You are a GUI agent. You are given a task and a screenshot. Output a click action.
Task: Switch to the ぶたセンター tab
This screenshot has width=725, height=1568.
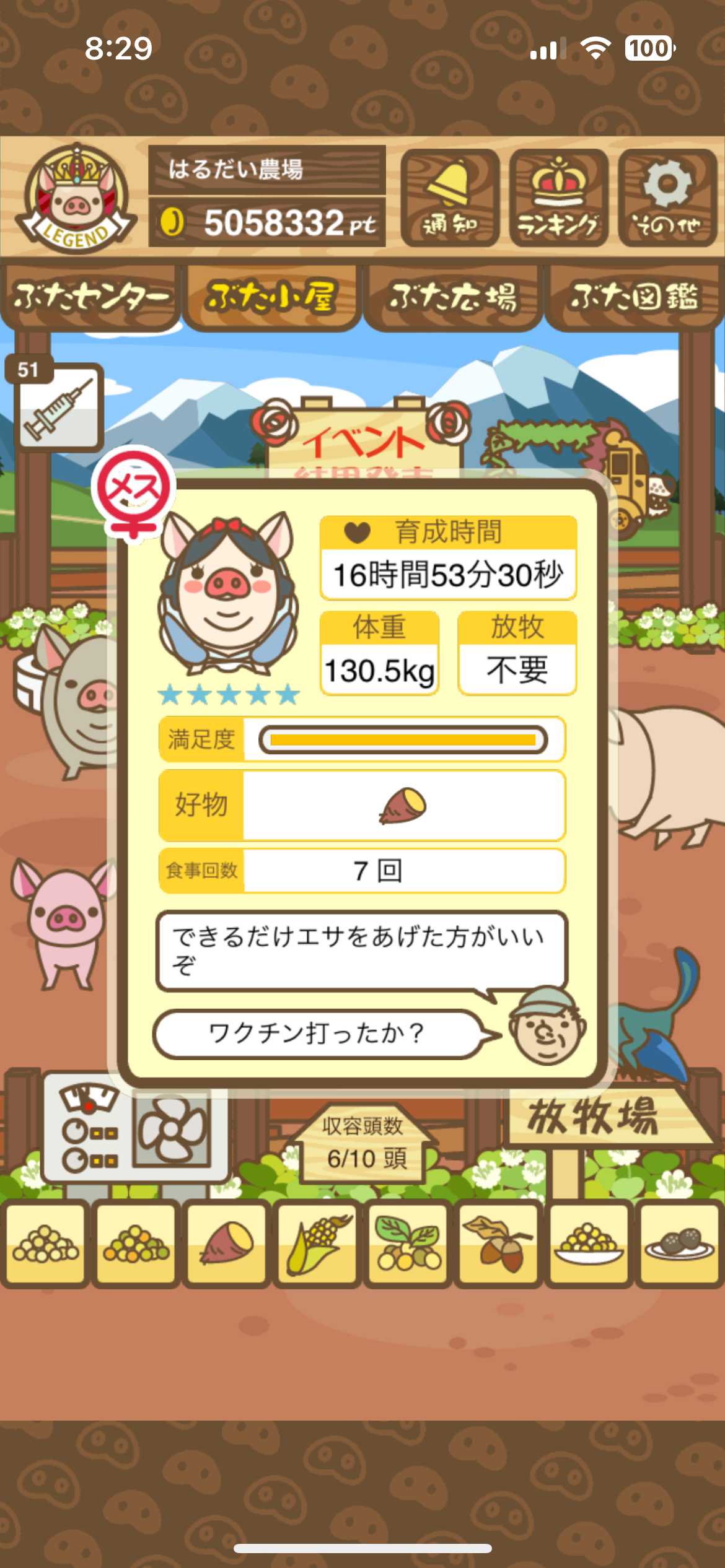click(x=90, y=297)
